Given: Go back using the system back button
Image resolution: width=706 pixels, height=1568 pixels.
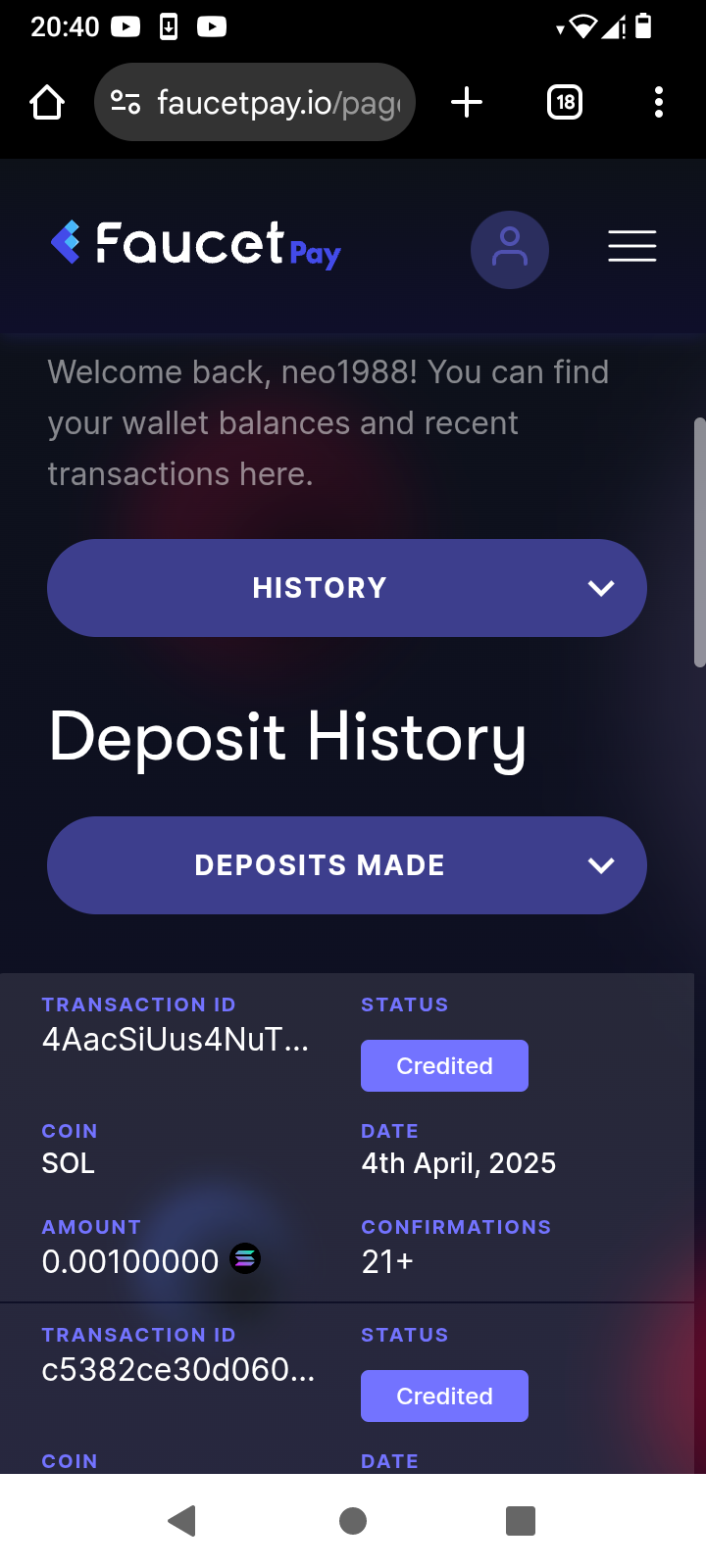Looking at the screenshot, I should click(182, 1520).
